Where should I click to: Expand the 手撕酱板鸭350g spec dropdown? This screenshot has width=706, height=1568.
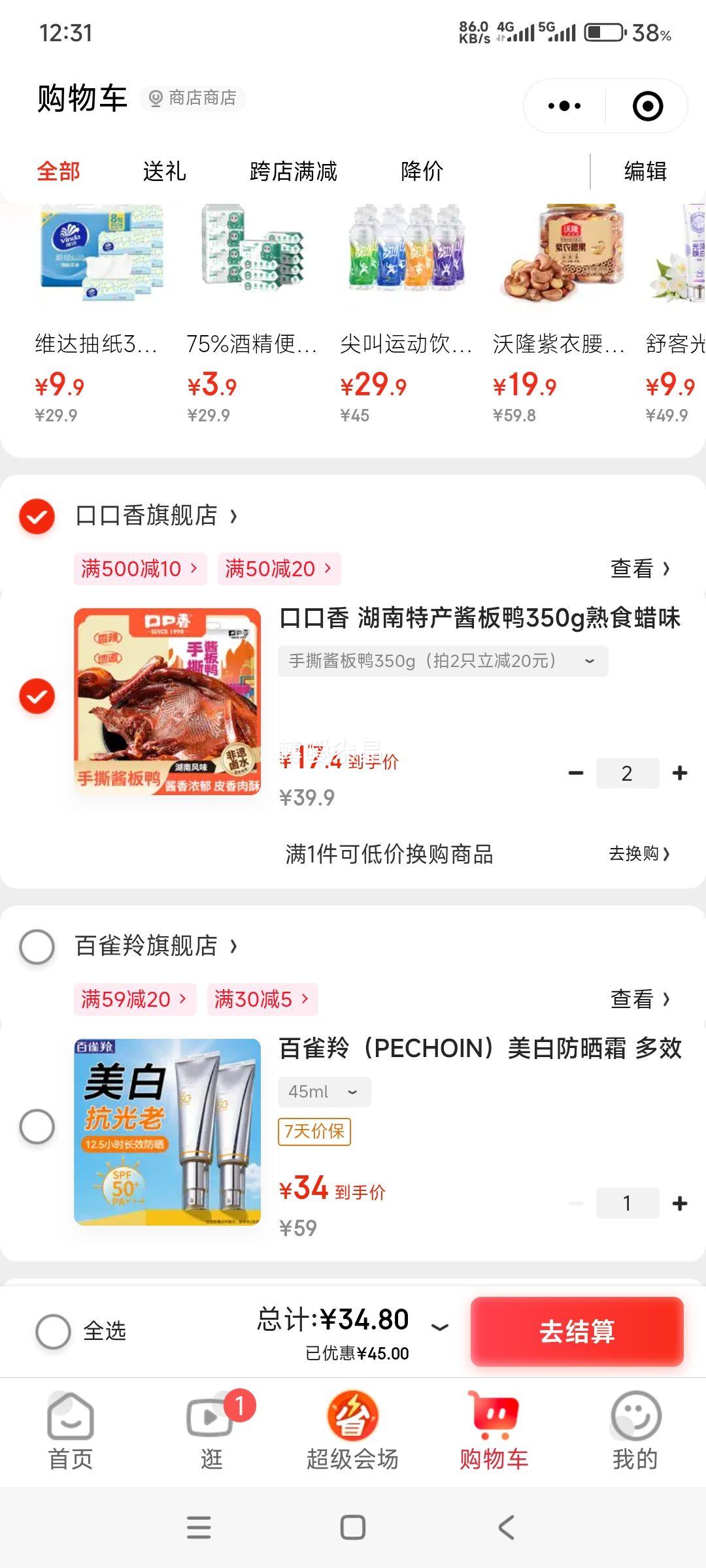click(443, 661)
